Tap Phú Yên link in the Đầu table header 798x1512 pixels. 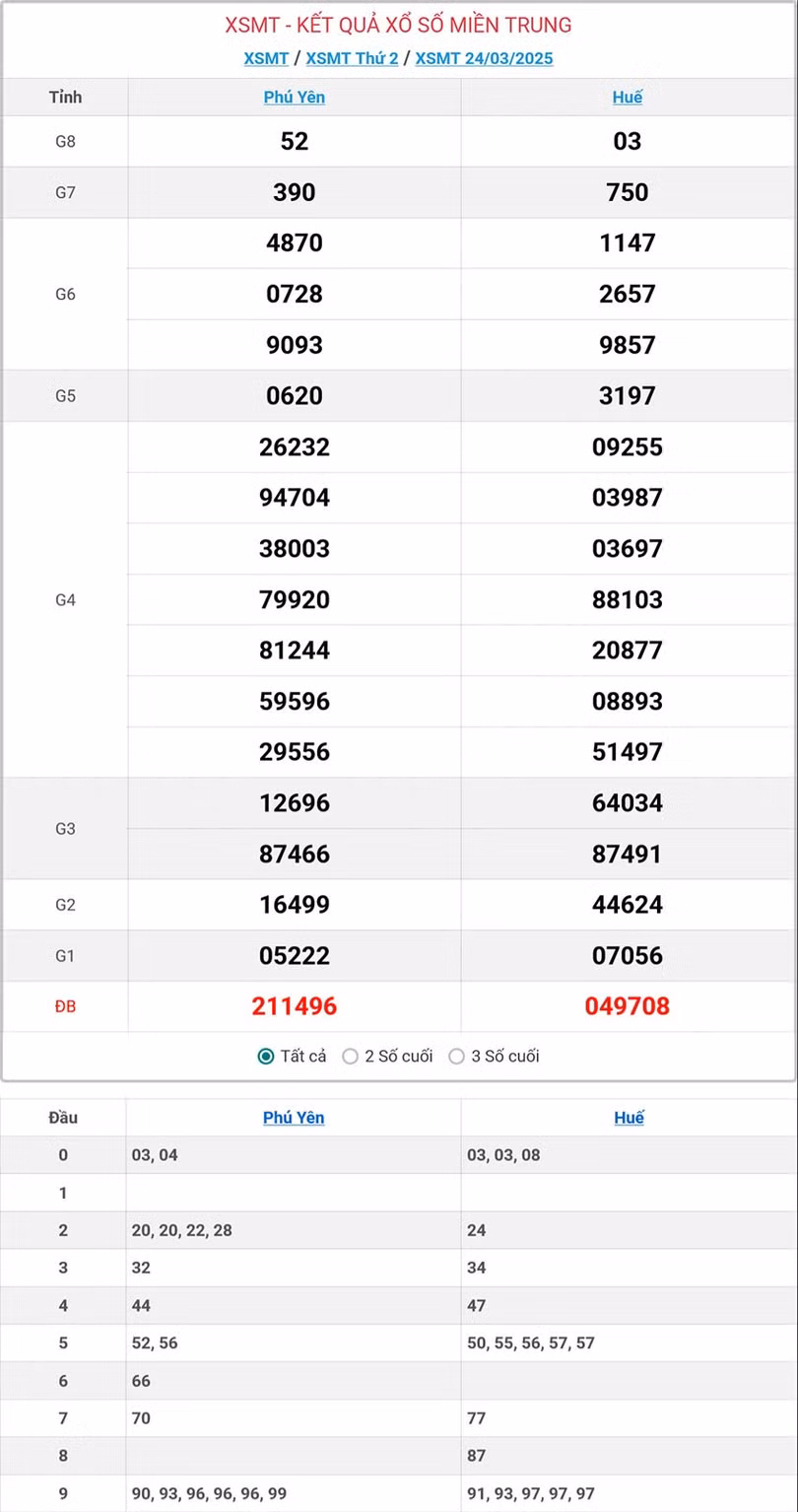tap(294, 1118)
